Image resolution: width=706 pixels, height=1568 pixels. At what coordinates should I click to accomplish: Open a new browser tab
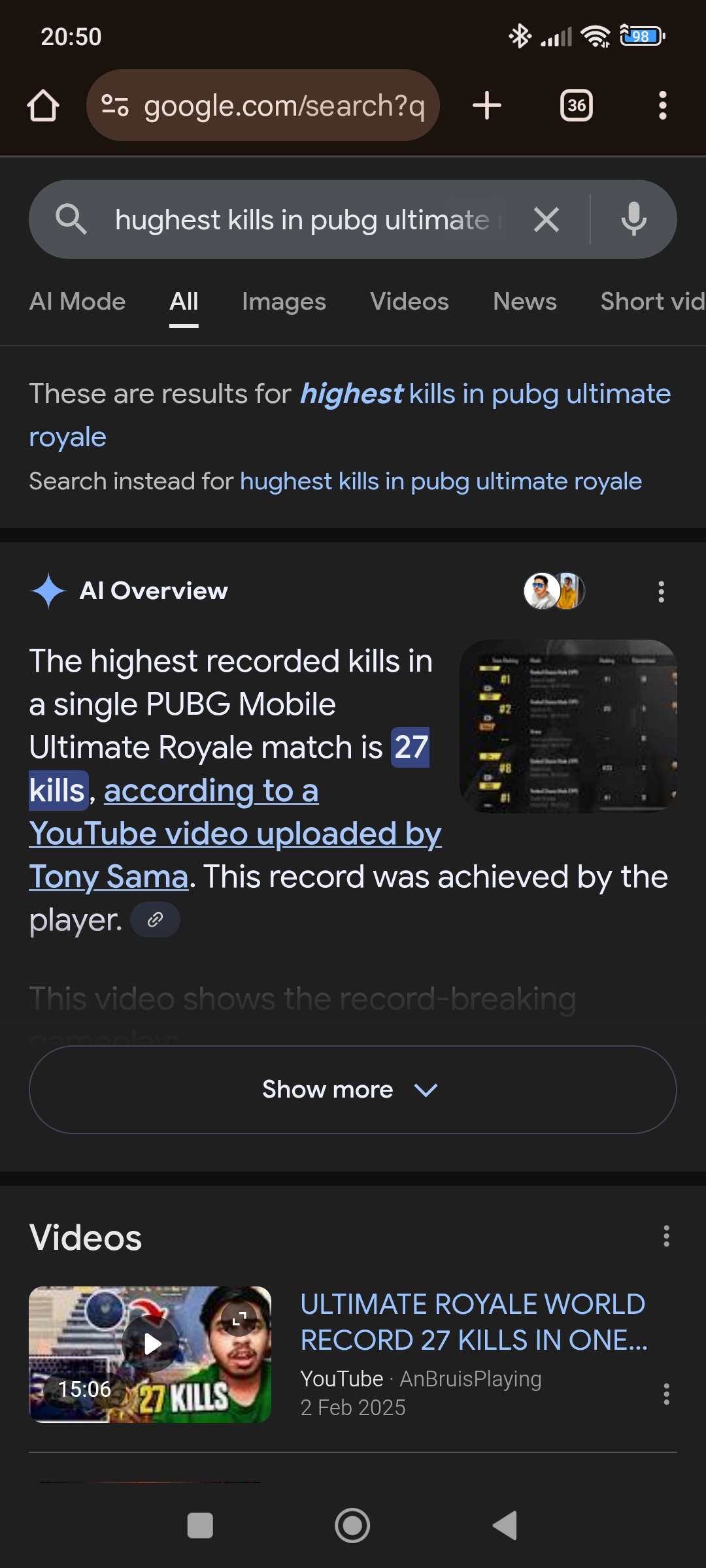[487, 105]
